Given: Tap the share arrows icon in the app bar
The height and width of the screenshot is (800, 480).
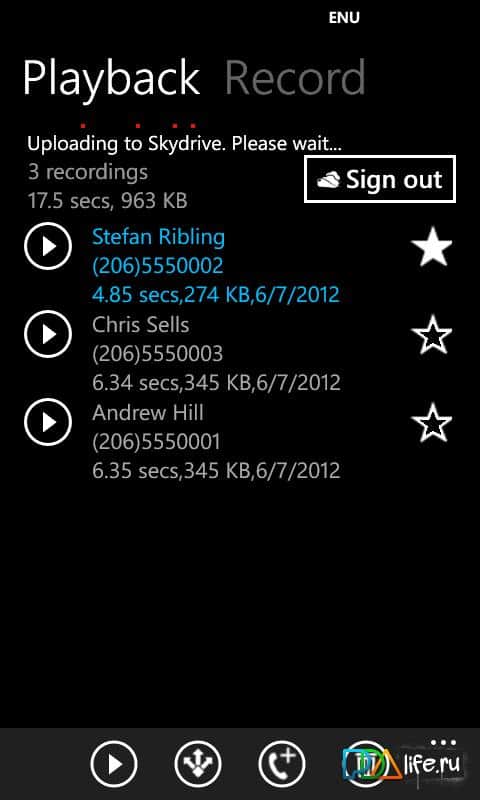Looking at the screenshot, I should (198, 765).
